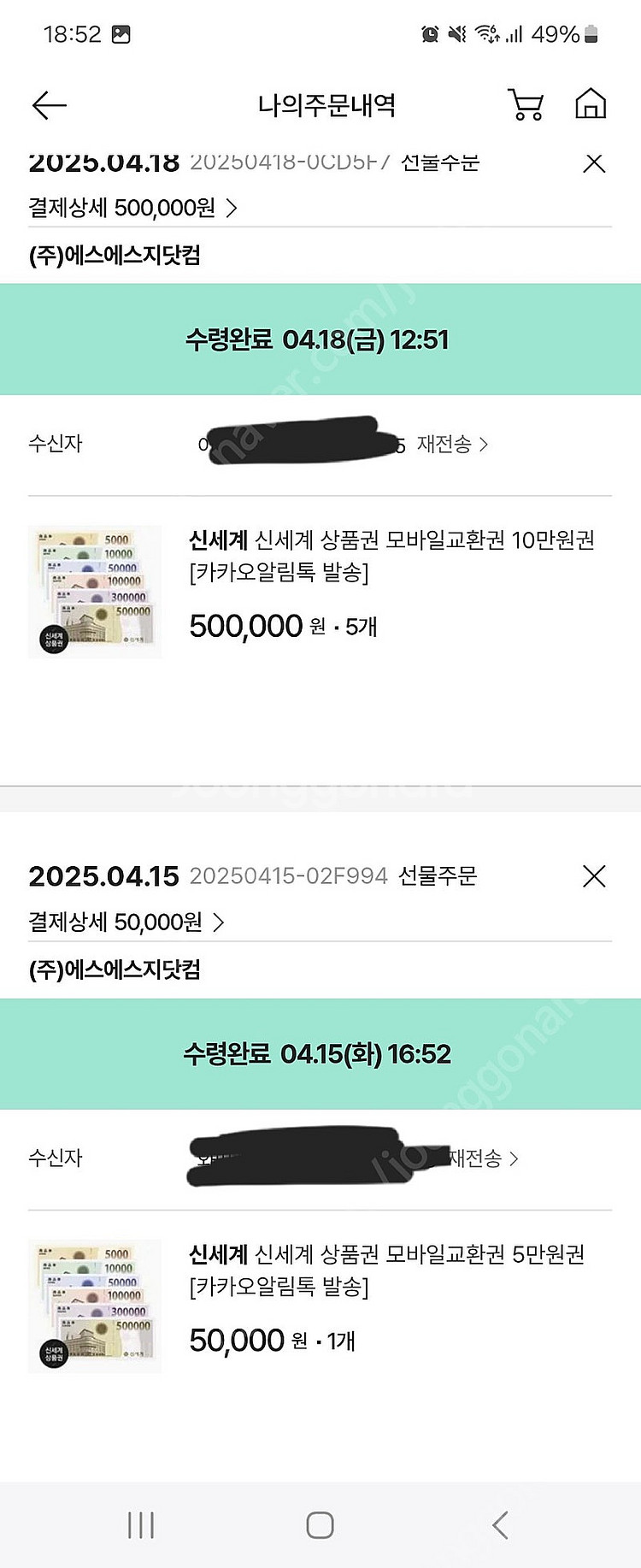Delete the 2025.04.18 order entry
Screen dimensions: 641x1568
pyautogui.click(x=594, y=163)
